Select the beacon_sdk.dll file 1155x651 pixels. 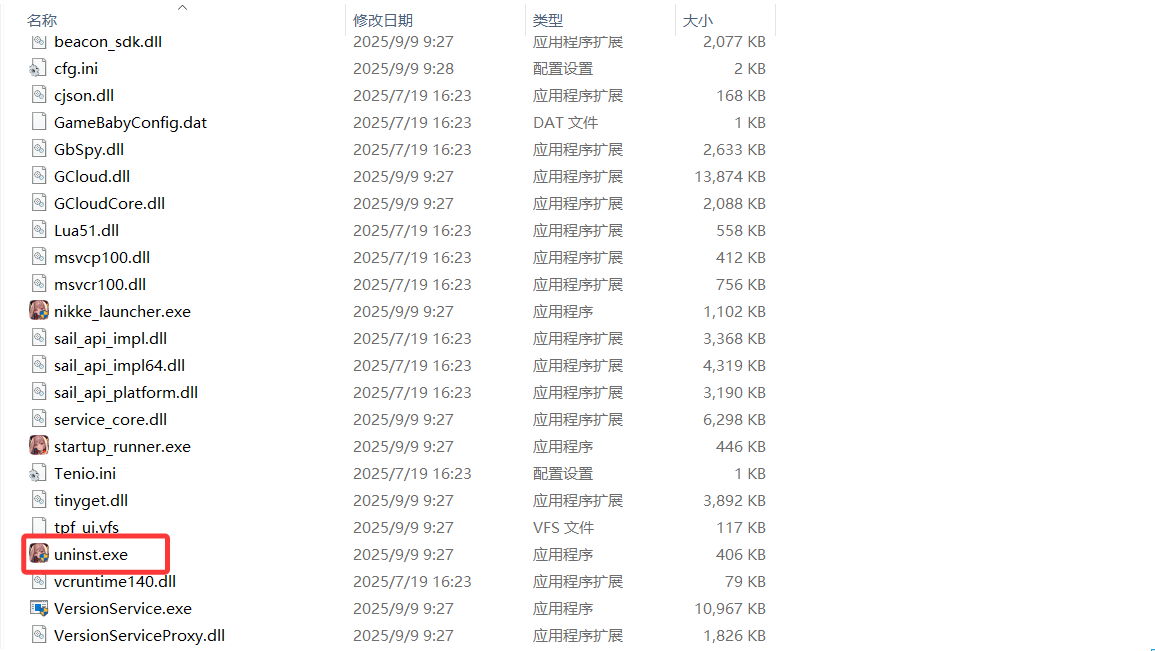(107, 41)
